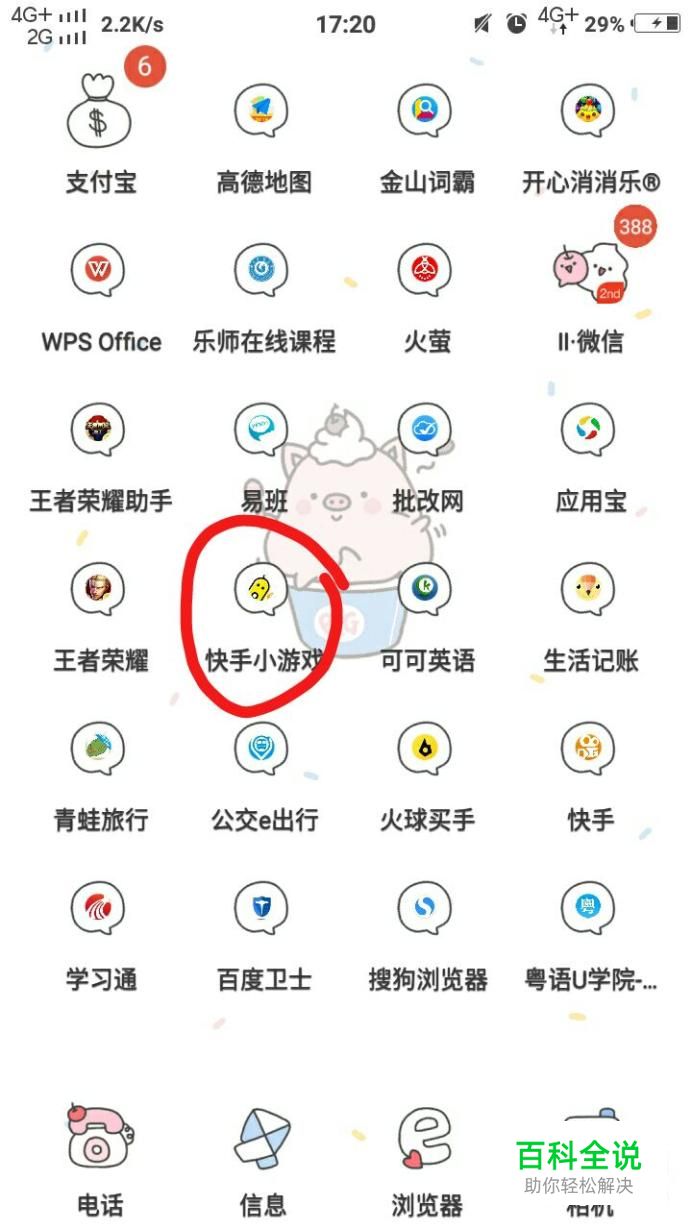Image resolution: width=692 pixels, height=1230 pixels.
Task: Open 金山词霸 dictionary
Action: (x=426, y=112)
